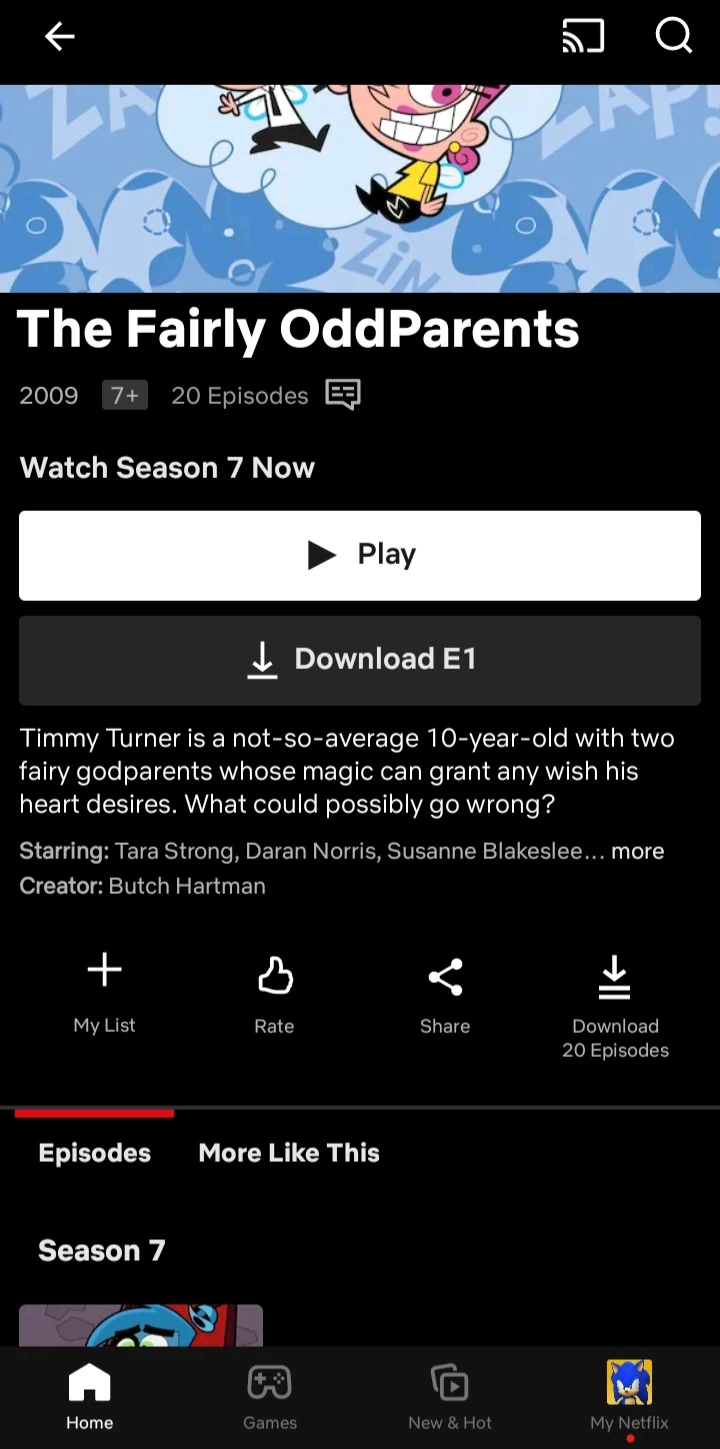
Task: Share The Fairly OddParents
Action: 445,993
